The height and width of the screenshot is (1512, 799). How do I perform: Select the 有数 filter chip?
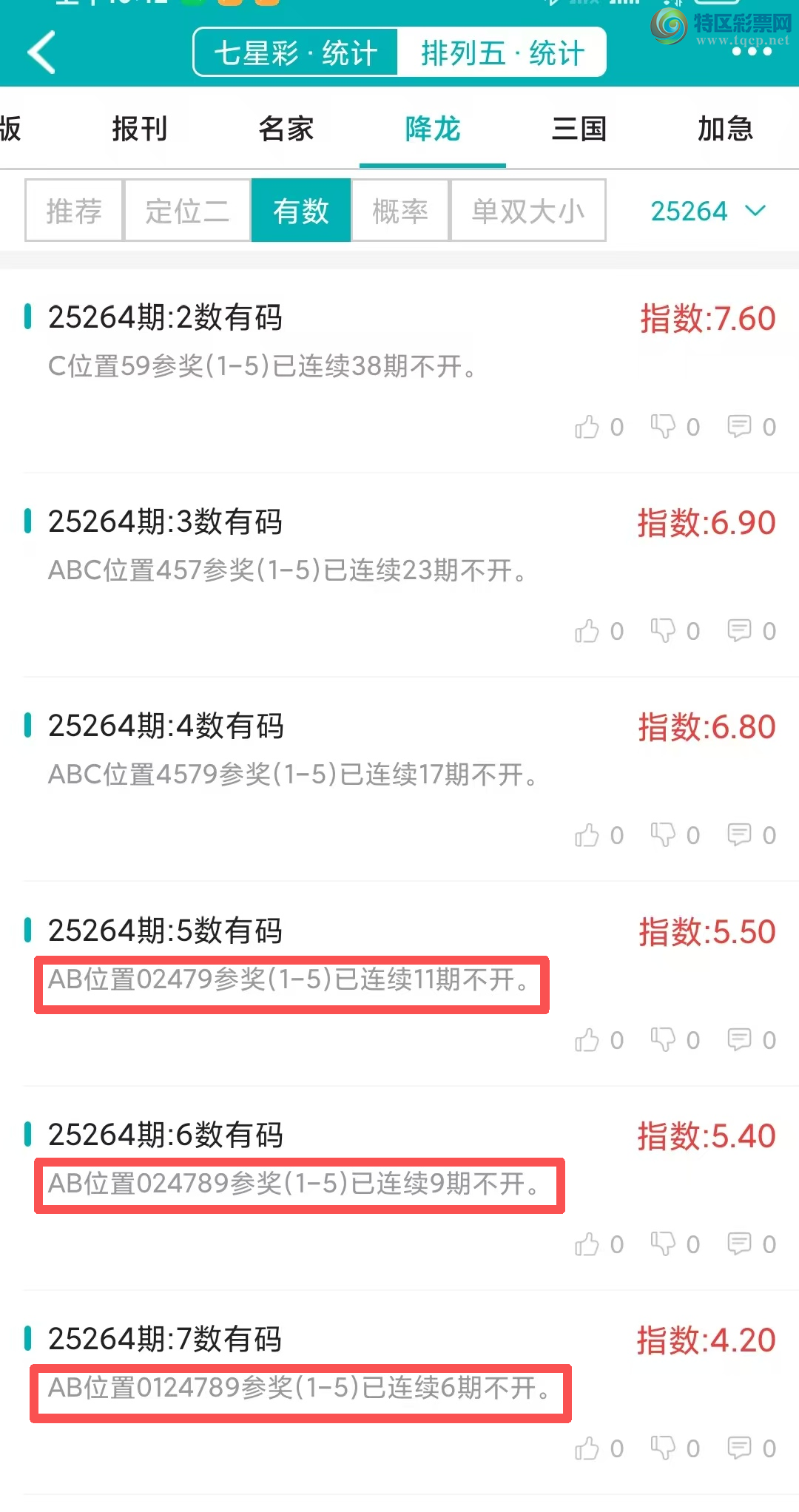pos(301,211)
